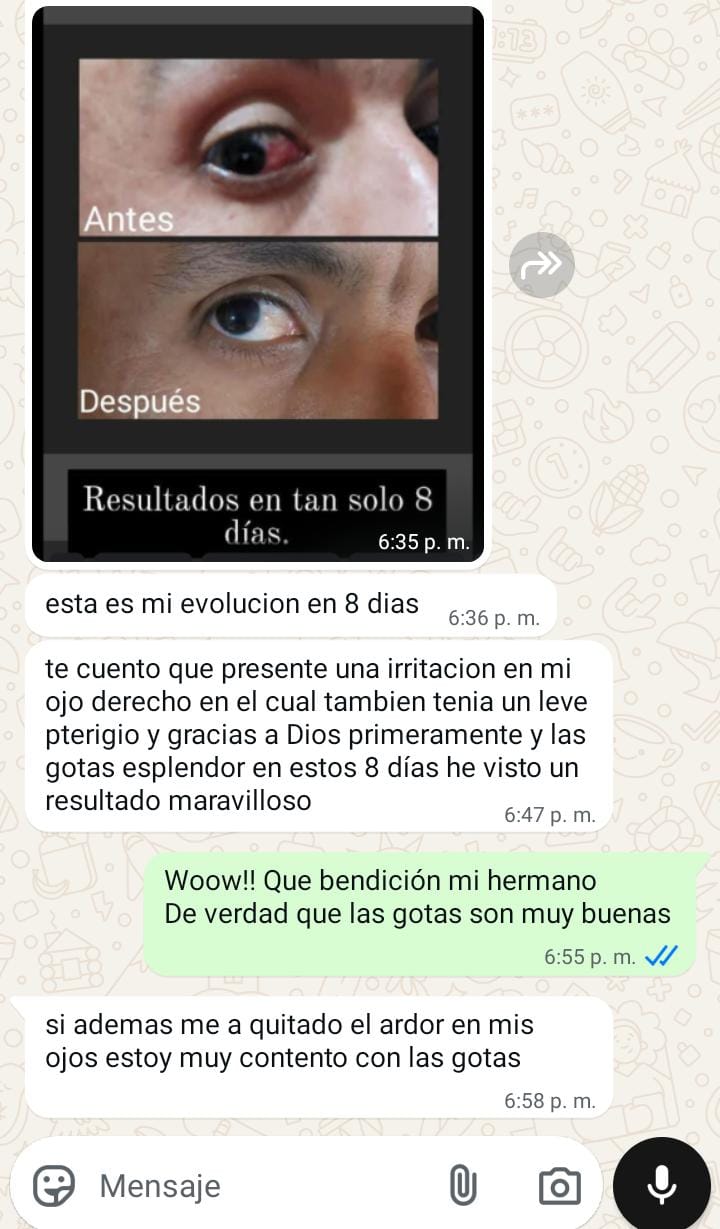Record a voice message with the microphone

point(661,1185)
